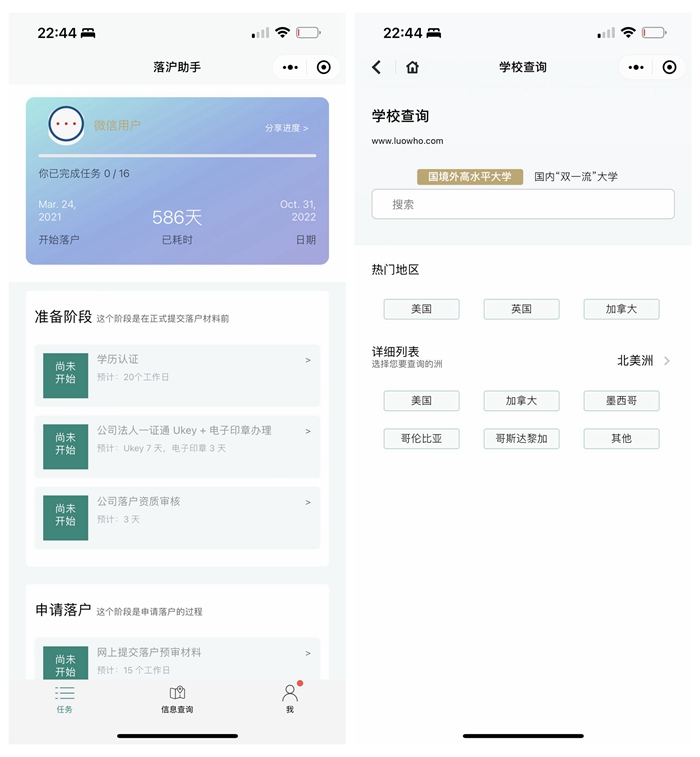Tap the 其他 country chip
Screen dimensions: 700x757
point(621,439)
